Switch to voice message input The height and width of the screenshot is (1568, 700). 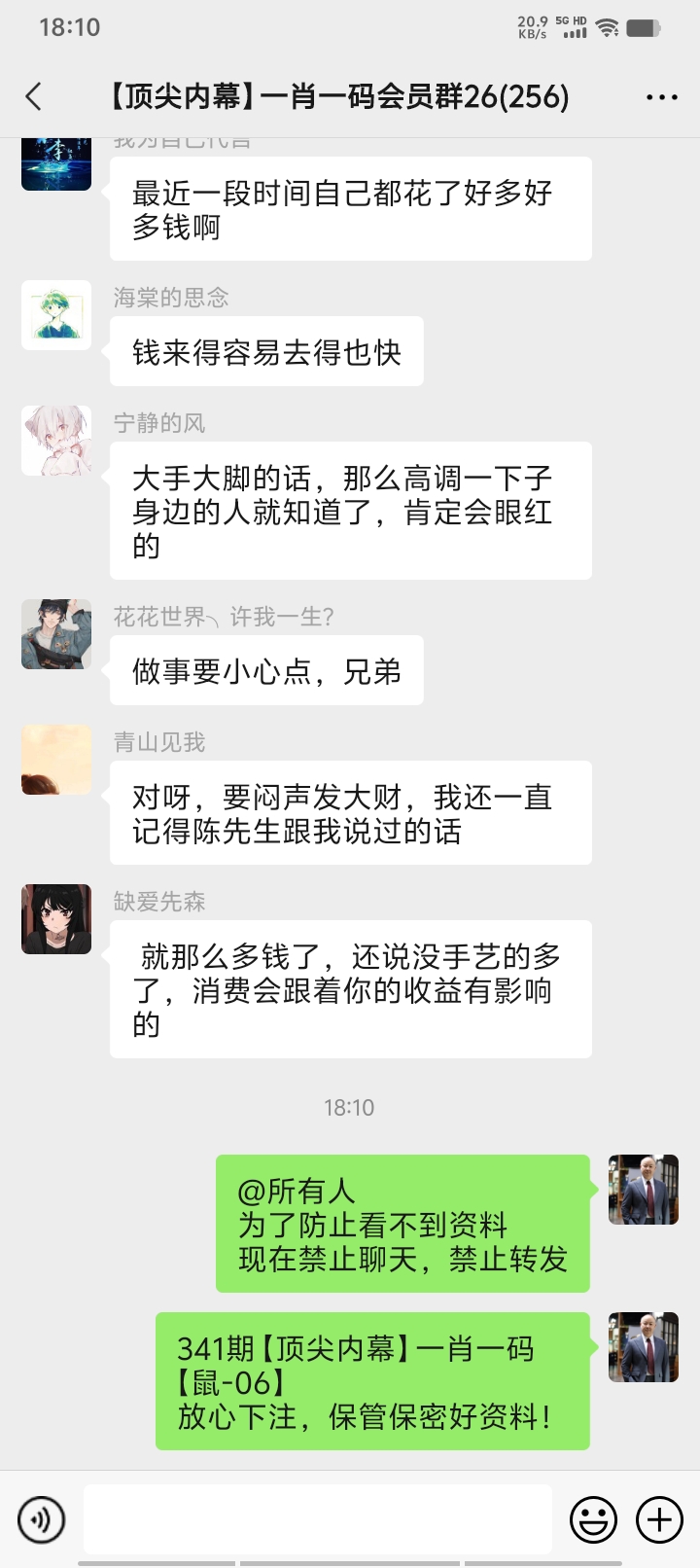pyautogui.click(x=41, y=1518)
